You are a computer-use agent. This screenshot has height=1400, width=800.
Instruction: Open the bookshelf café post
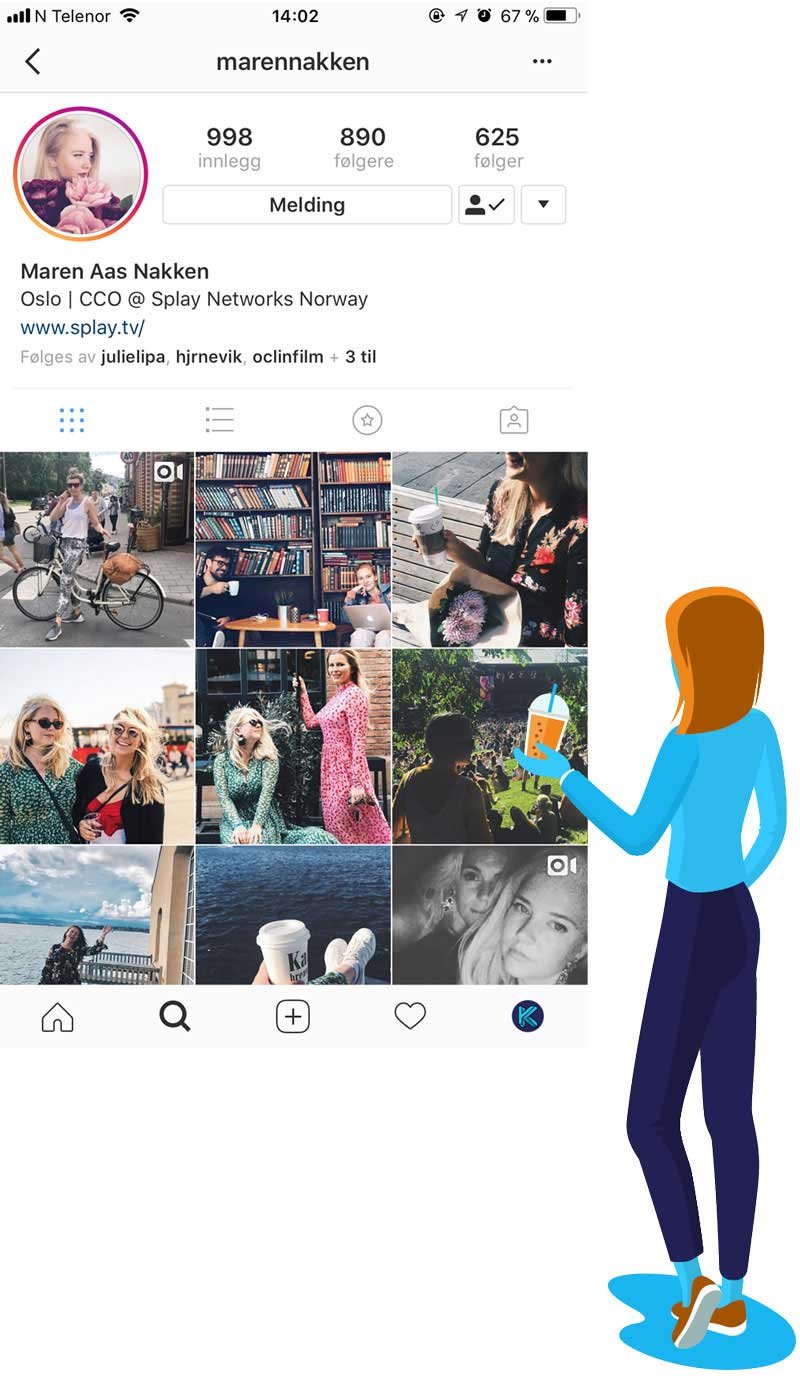coord(293,548)
